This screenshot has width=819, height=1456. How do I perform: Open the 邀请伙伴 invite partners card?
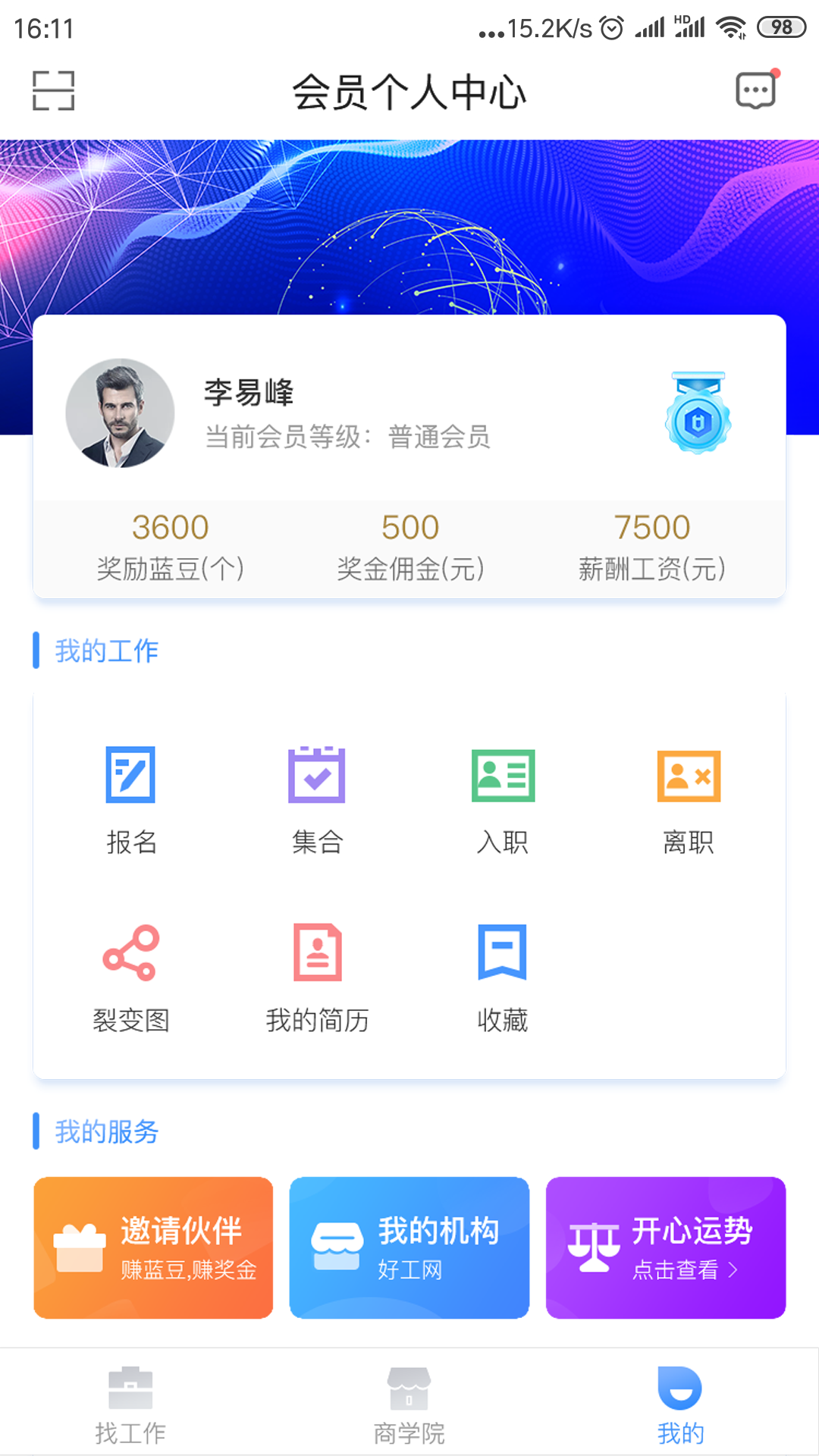tap(152, 1246)
